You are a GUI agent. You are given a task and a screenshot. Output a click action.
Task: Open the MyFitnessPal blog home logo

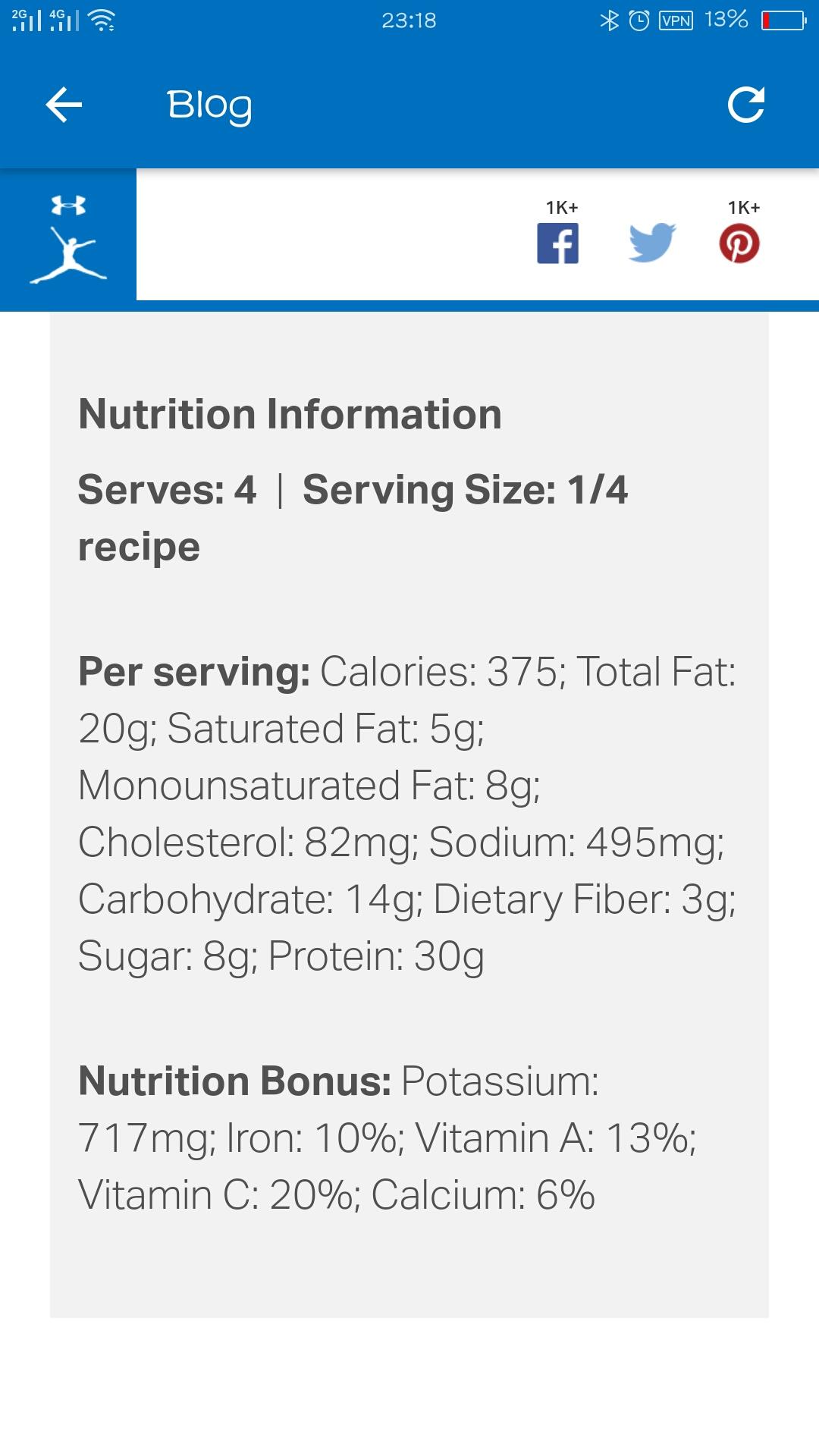(68, 240)
